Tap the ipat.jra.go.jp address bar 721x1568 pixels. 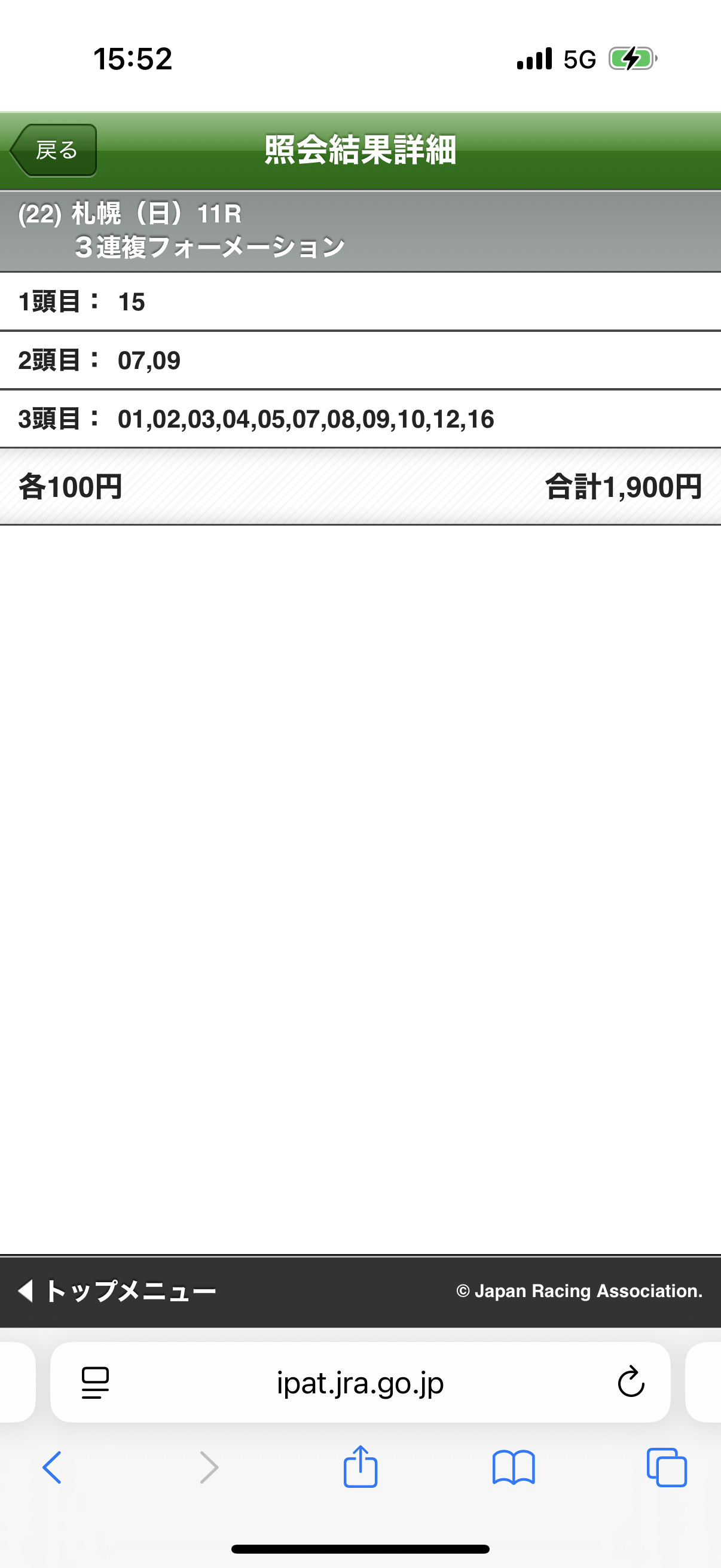pyautogui.click(x=360, y=1383)
